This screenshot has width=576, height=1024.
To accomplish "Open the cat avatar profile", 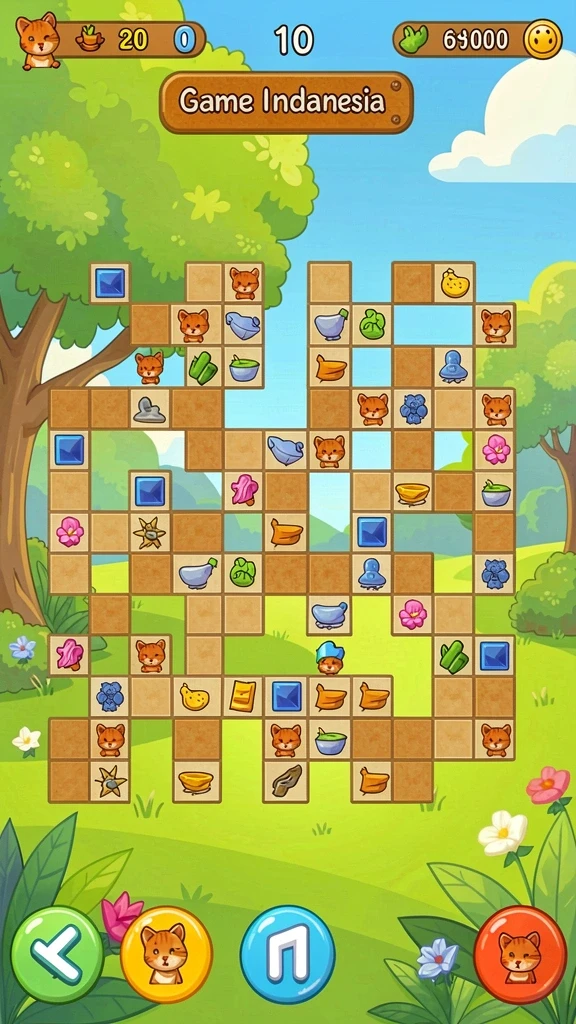I will click(x=38, y=40).
